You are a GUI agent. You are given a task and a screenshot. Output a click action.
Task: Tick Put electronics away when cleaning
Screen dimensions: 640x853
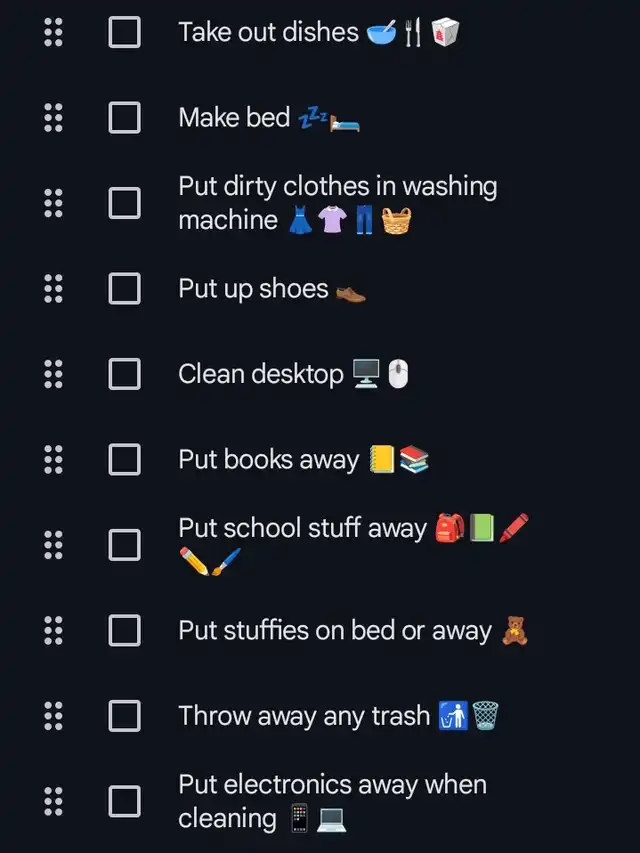(x=124, y=801)
